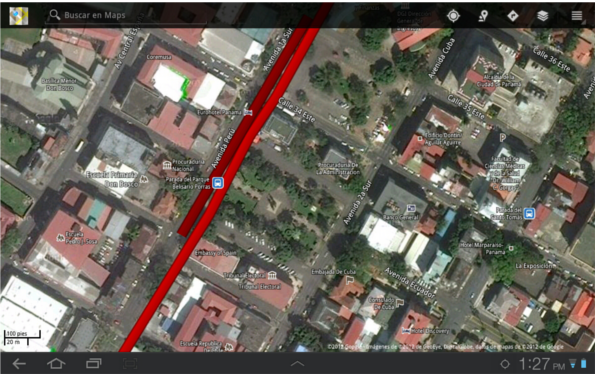Show recent apps
The width and height of the screenshot is (595, 374).
pyautogui.click(x=93, y=364)
